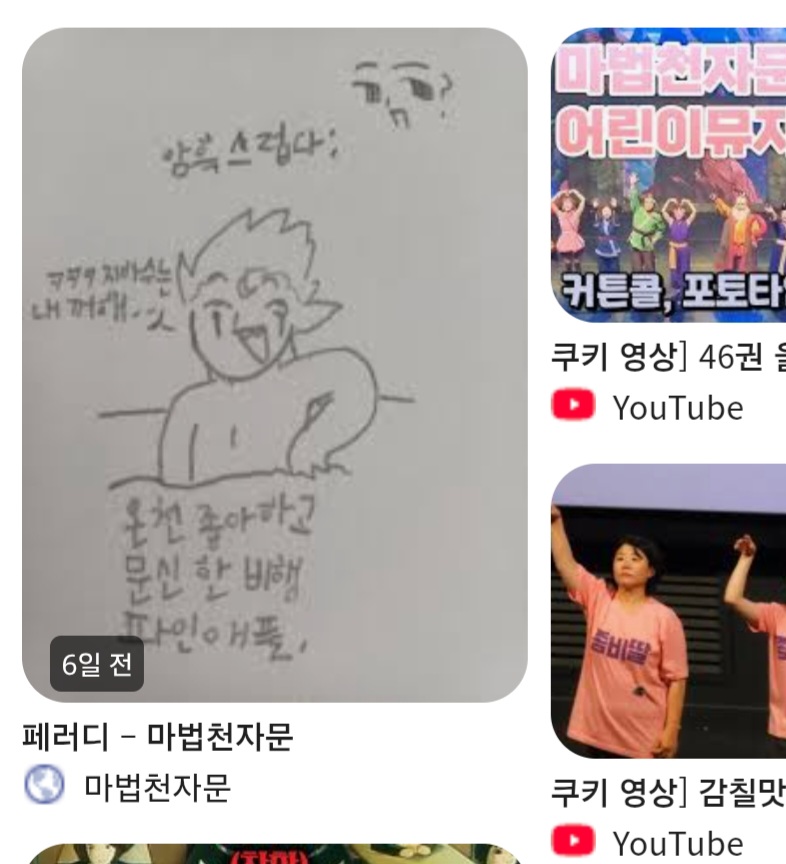Open the 페러디 – 마법천자문 drawing image result
Image resolution: width=786 pixels, height=864 pixels.
[x=274, y=365]
